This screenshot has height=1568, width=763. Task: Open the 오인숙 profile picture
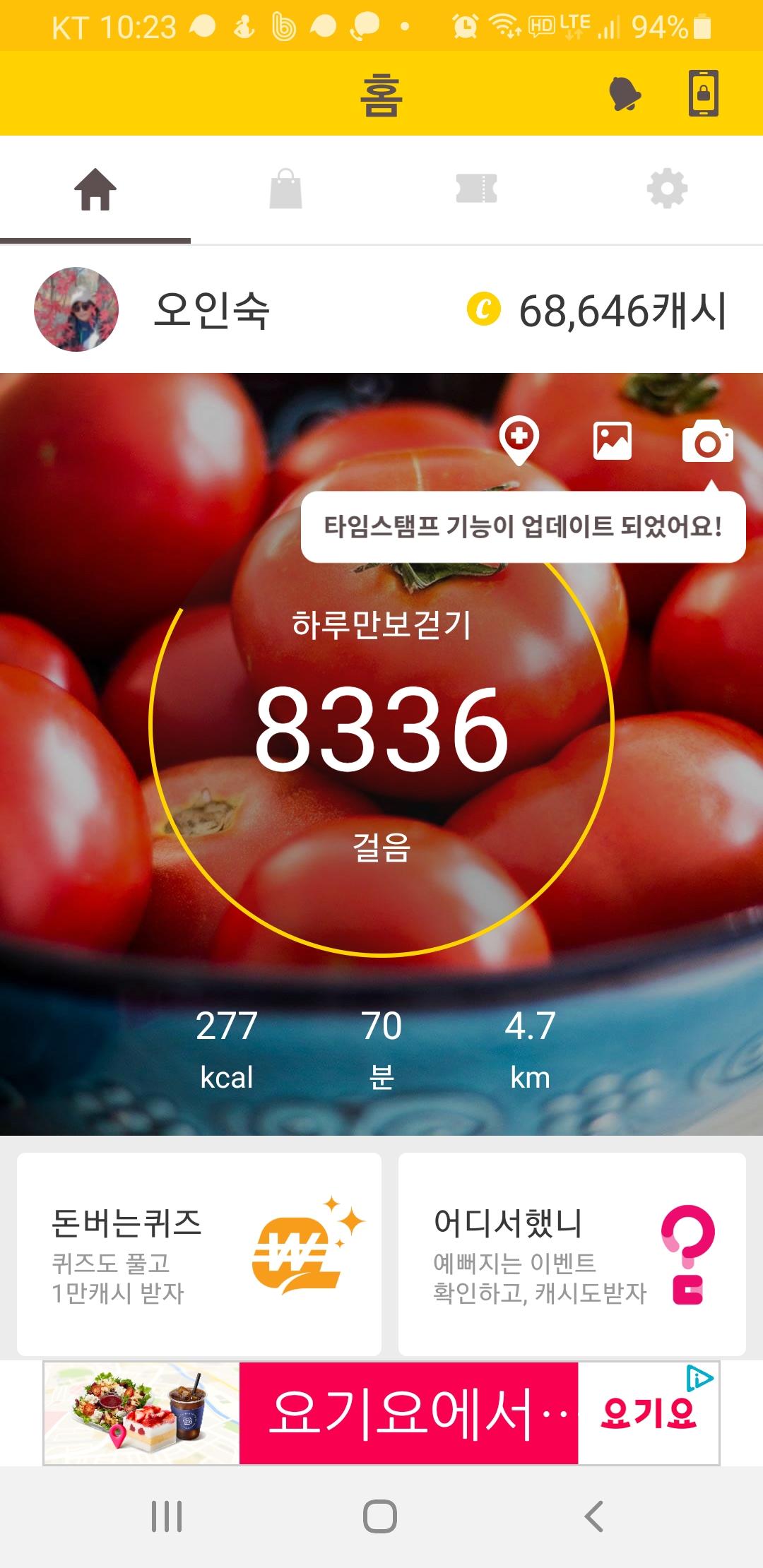[76, 309]
